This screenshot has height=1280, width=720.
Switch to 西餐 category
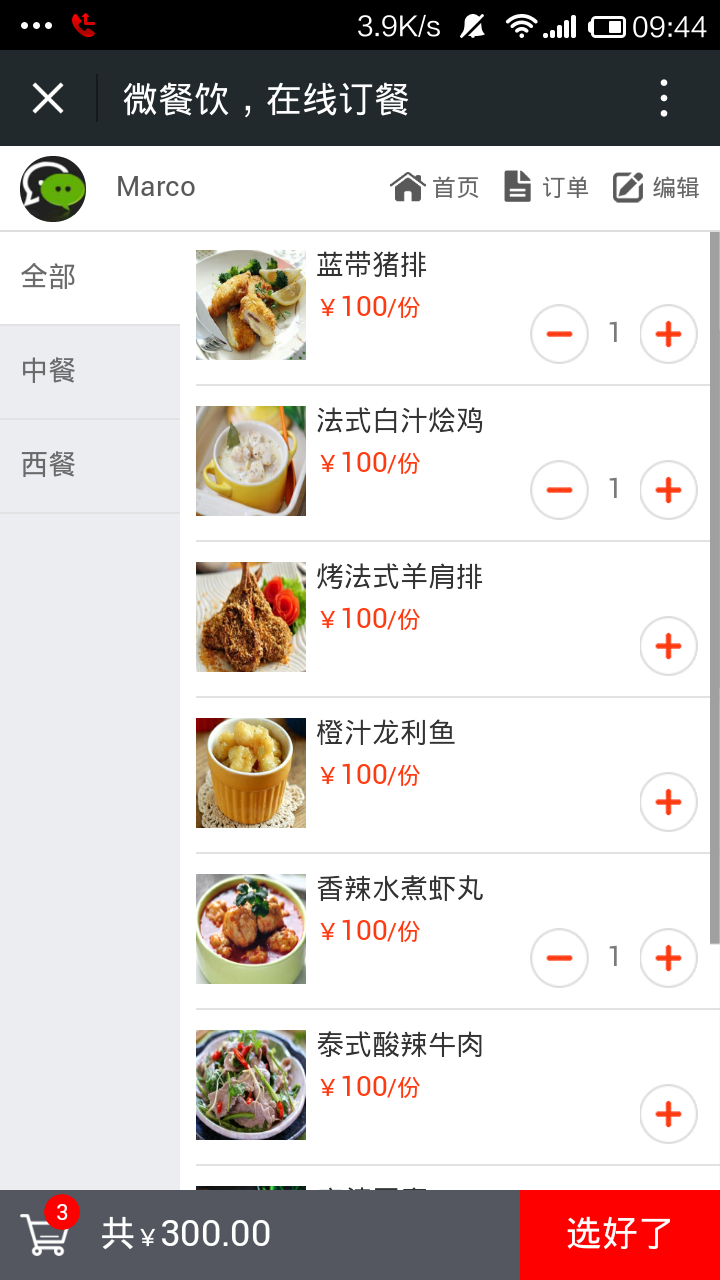pos(90,466)
